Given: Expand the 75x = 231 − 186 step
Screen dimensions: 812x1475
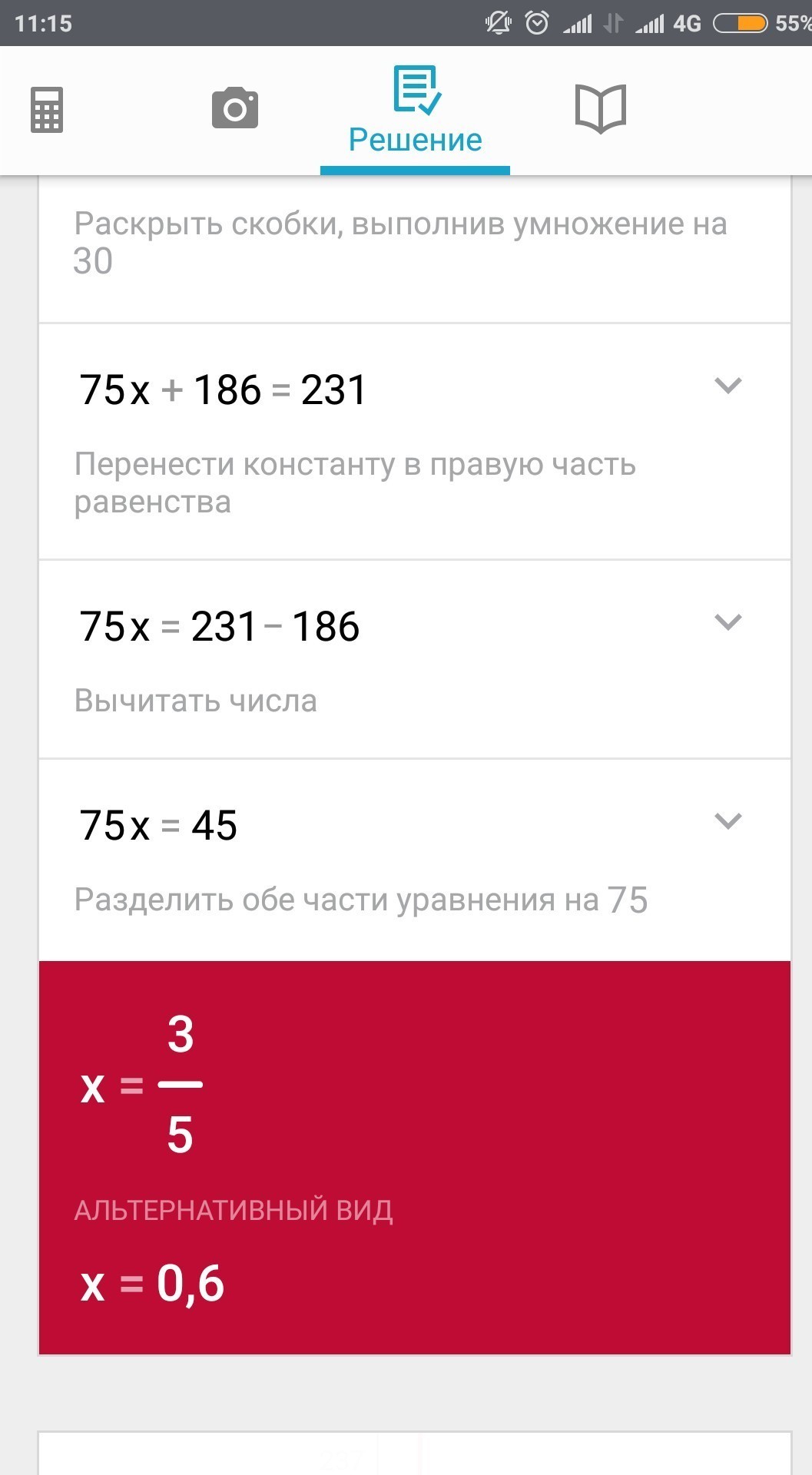Looking at the screenshot, I should 727,621.
